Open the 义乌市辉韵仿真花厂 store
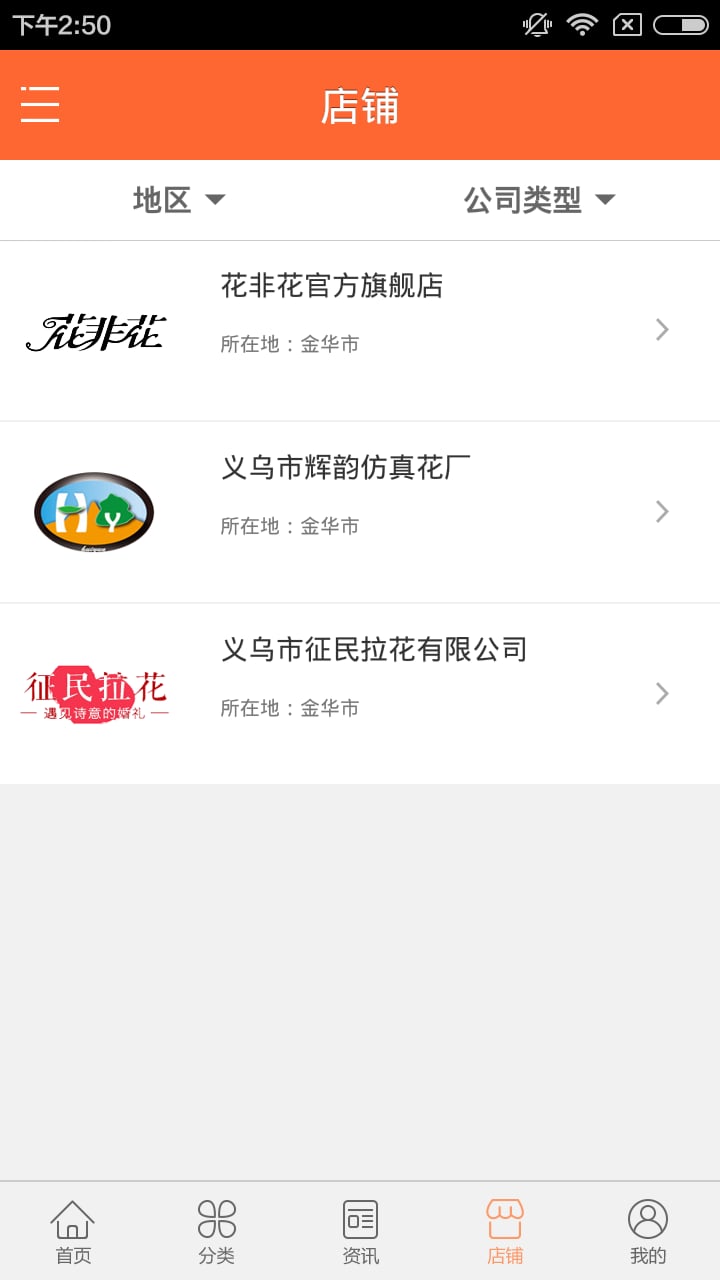 pos(360,512)
